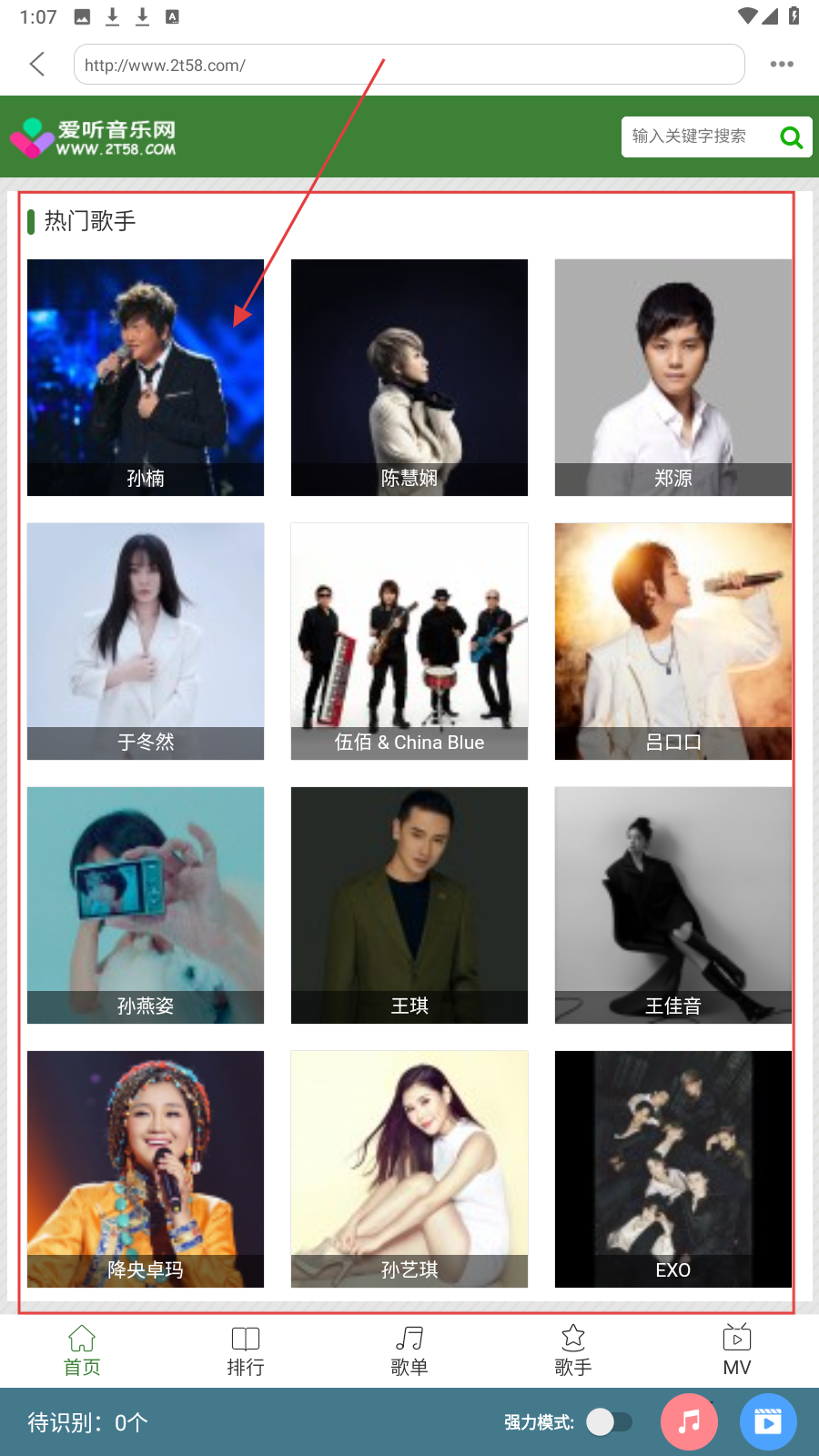Viewport: 819px width, 1456px height.
Task: Open singer 郑源's page
Action: pos(673,378)
